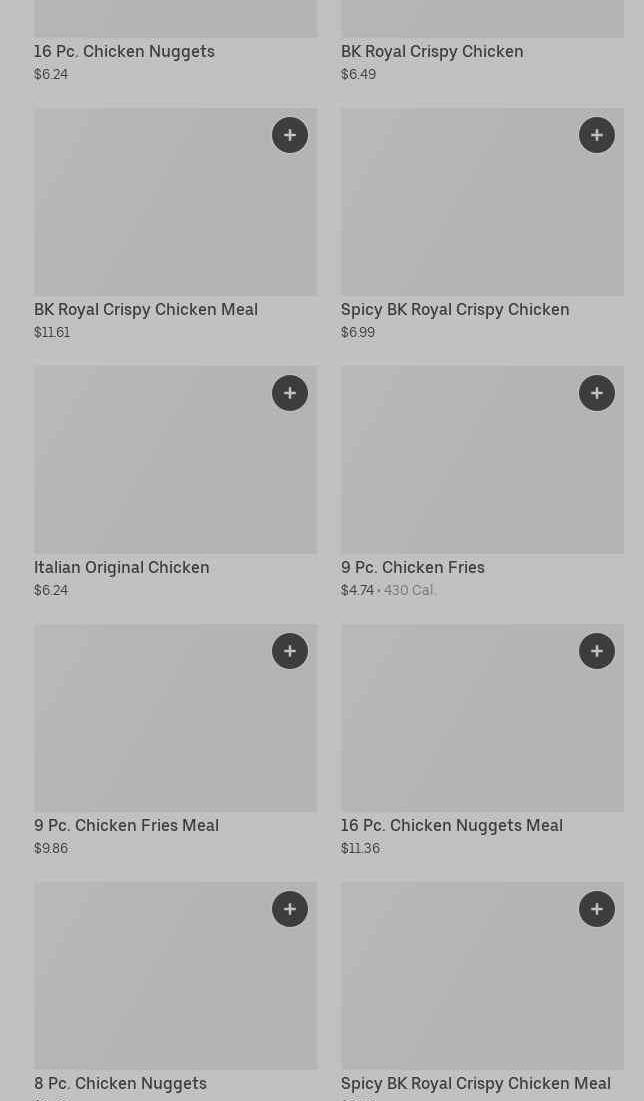Add Spicy BK Royal Crispy Chicken to cart
The width and height of the screenshot is (644, 1101).
(597, 135)
